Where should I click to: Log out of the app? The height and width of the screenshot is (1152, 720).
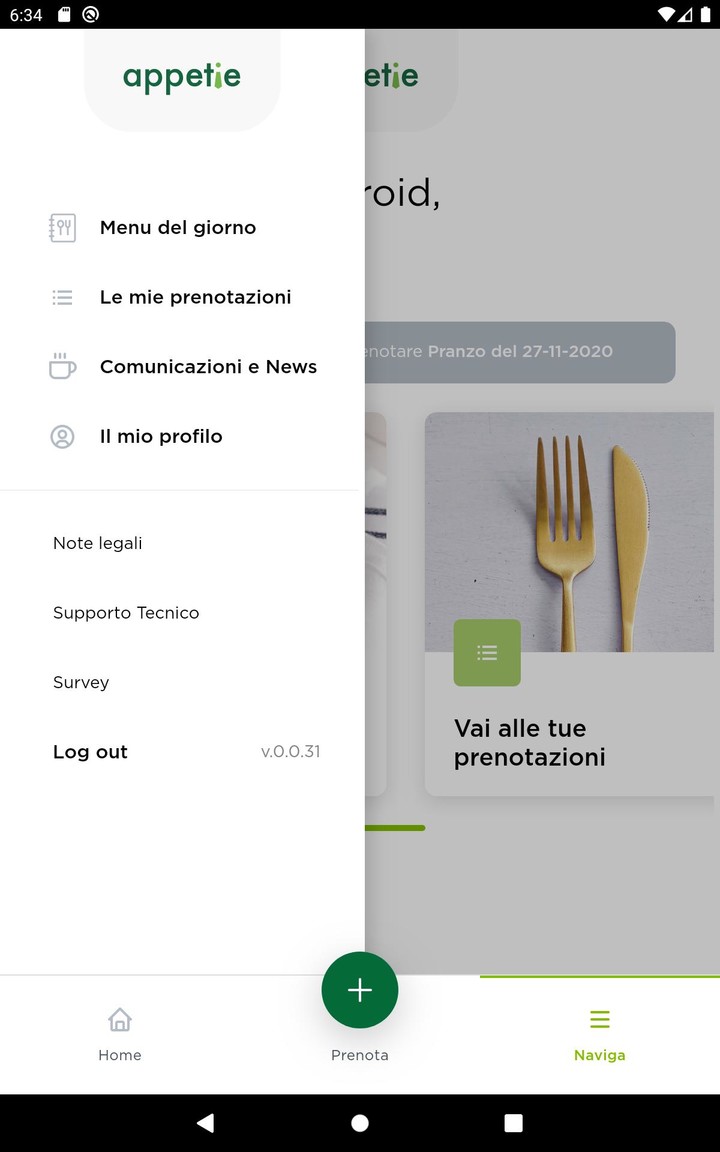[90, 752]
